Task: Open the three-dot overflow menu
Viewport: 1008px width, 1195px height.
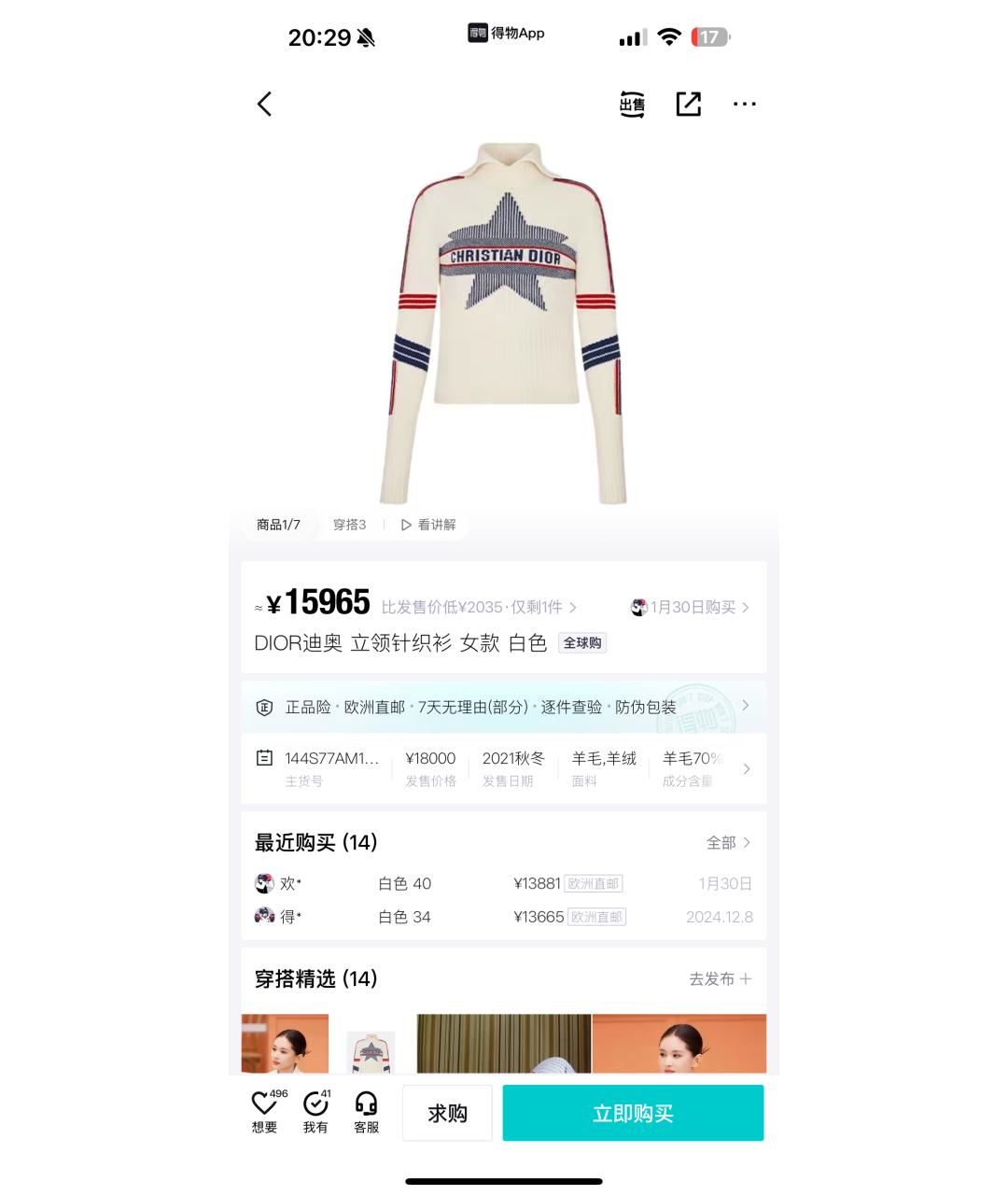Action: [x=744, y=104]
